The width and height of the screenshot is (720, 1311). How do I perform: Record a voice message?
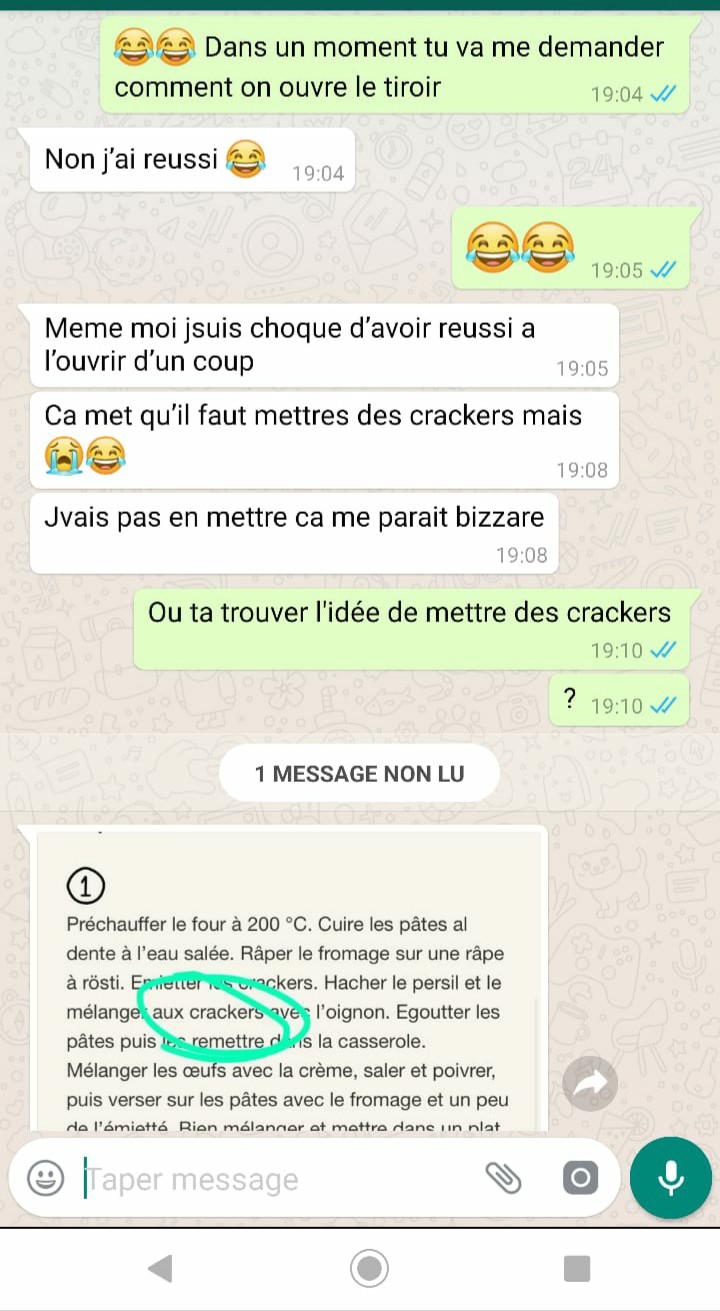tap(670, 1179)
